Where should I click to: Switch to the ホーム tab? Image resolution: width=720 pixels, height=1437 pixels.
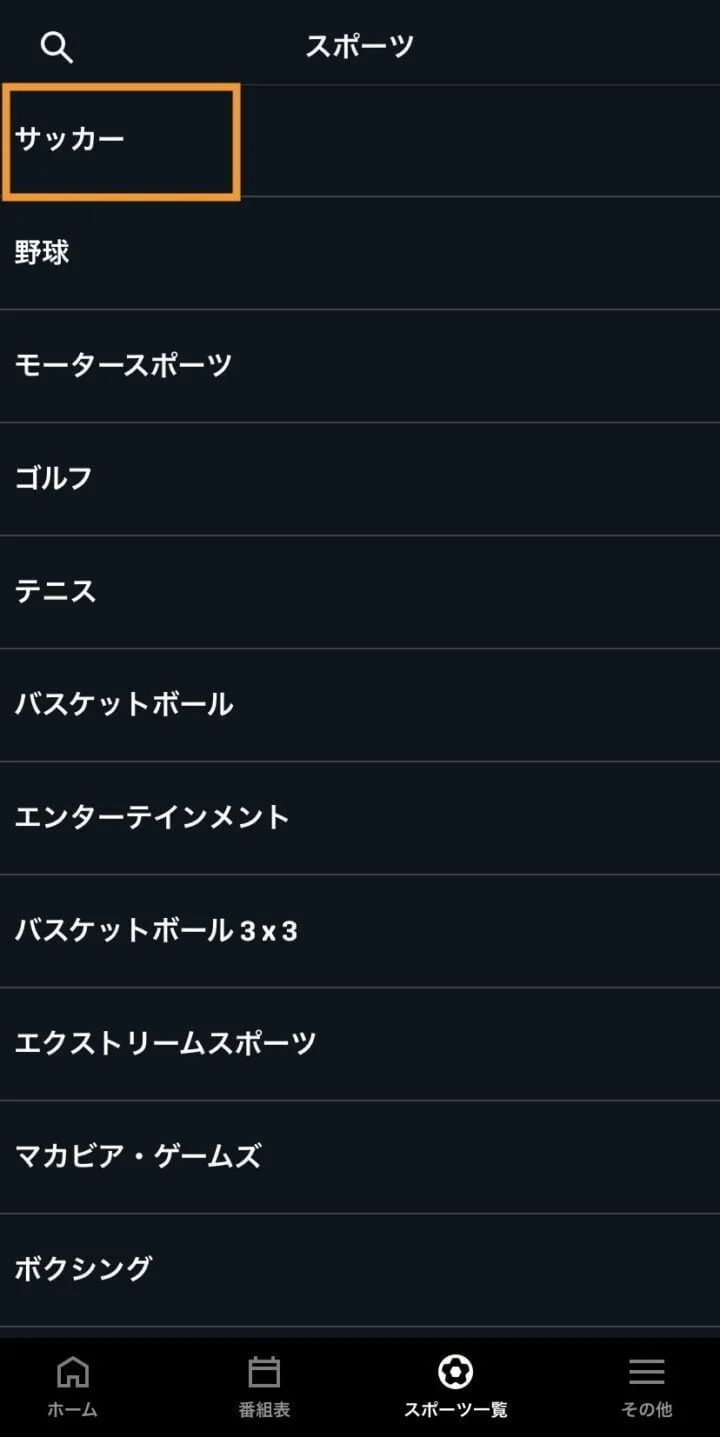click(x=72, y=1386)
